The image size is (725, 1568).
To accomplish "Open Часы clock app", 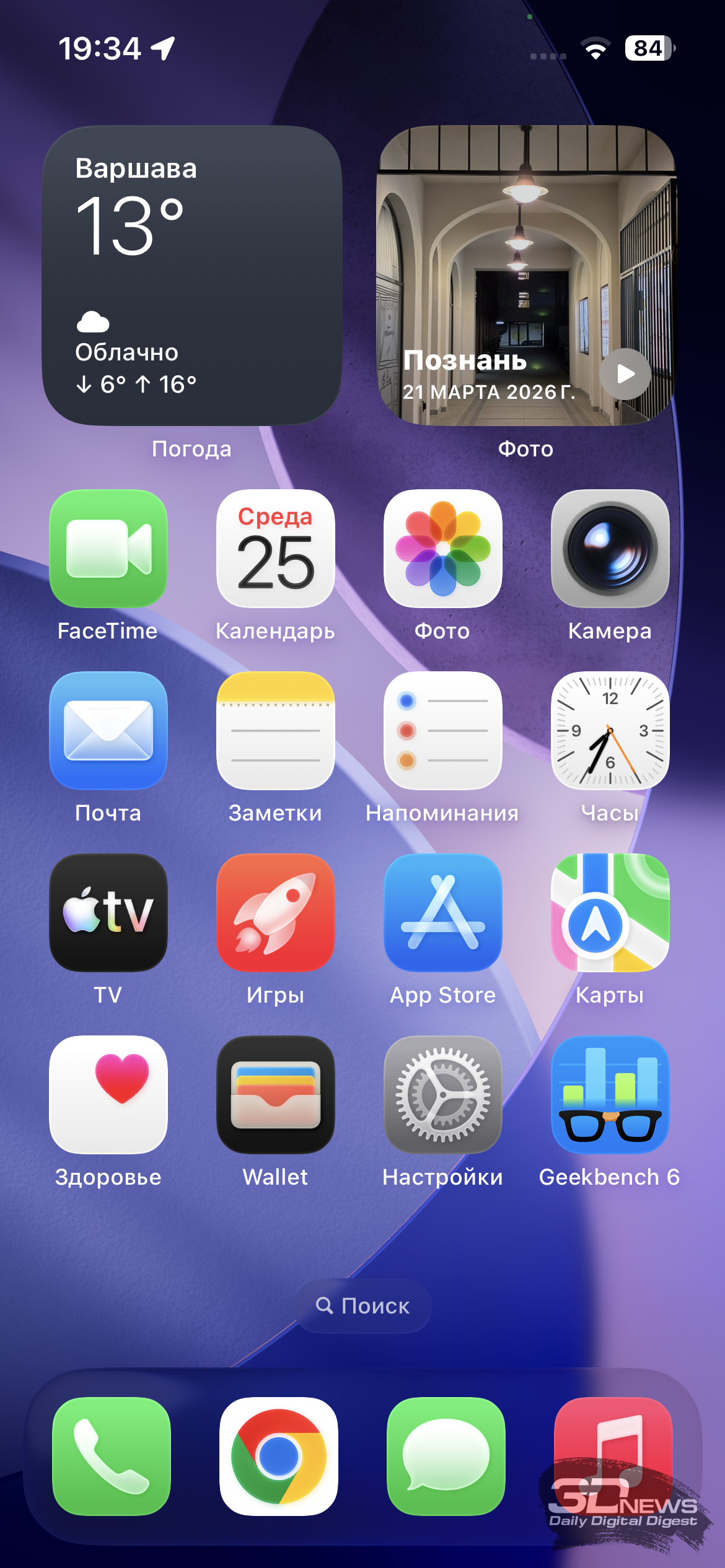I will tap(610, 731).
